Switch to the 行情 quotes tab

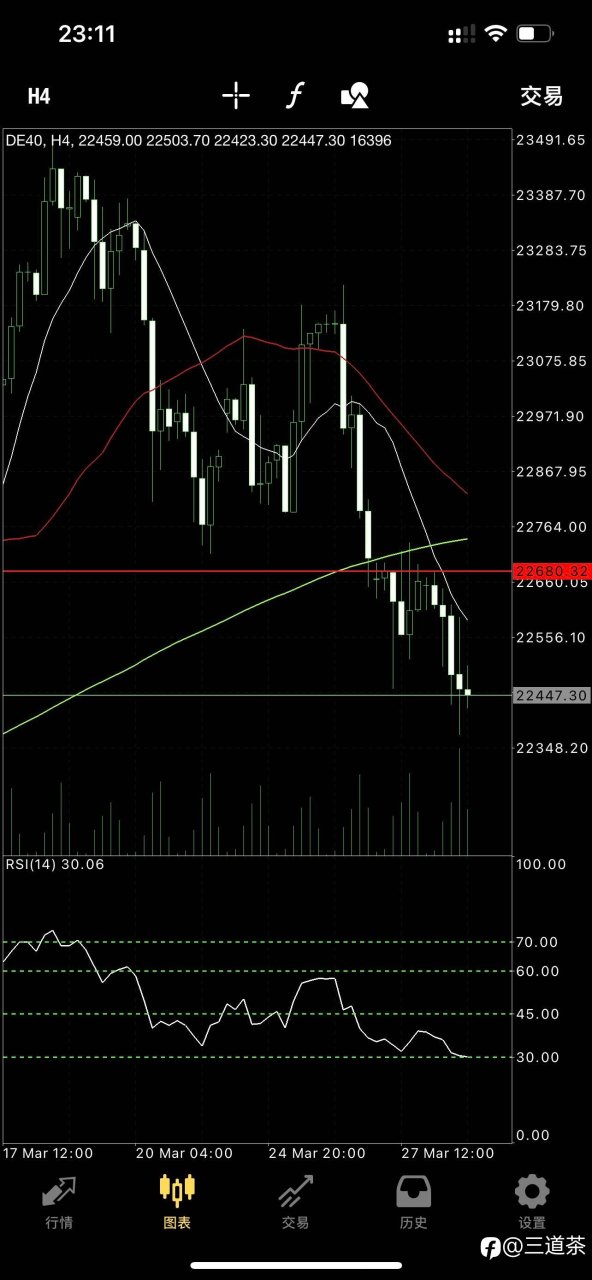point(59,1203)
